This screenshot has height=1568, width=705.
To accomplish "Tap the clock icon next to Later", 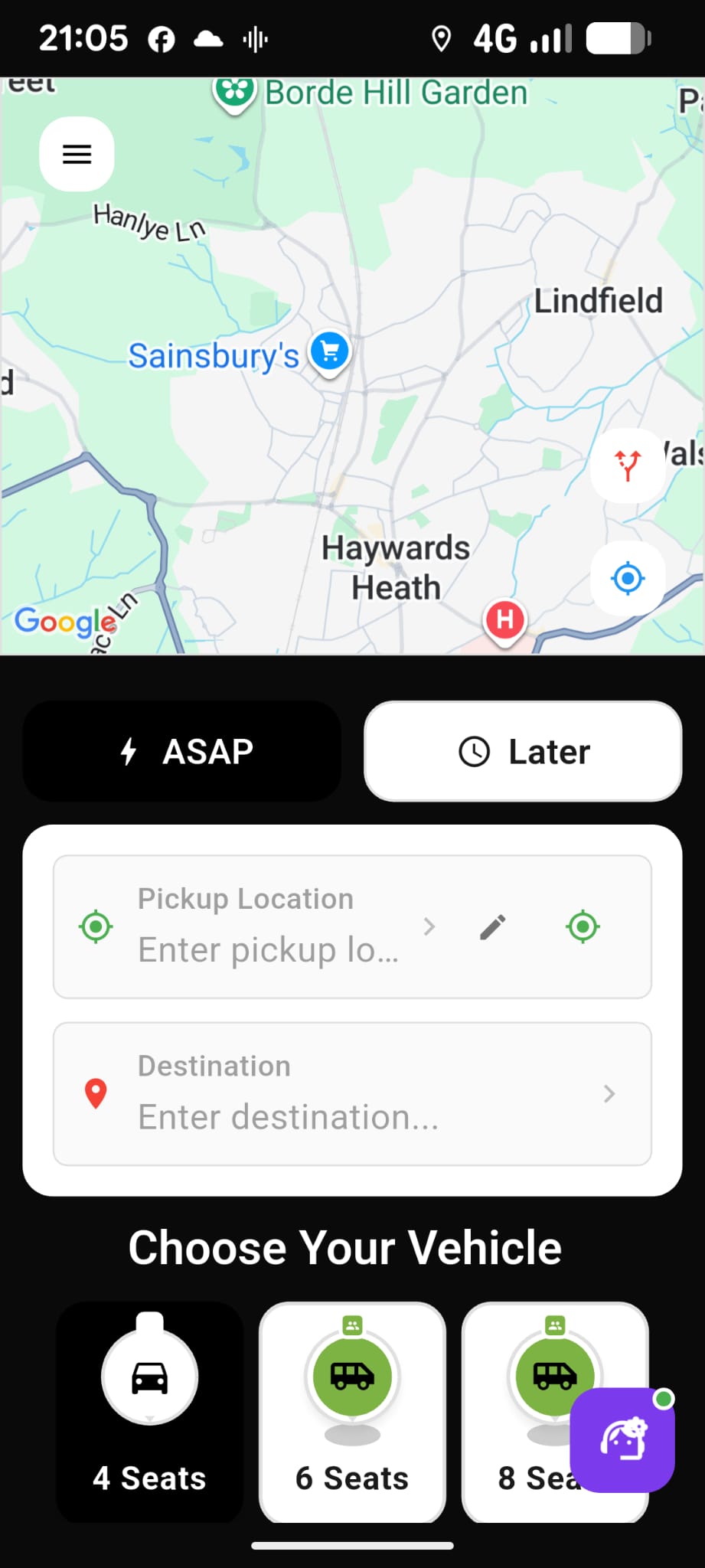I will 475,751.
